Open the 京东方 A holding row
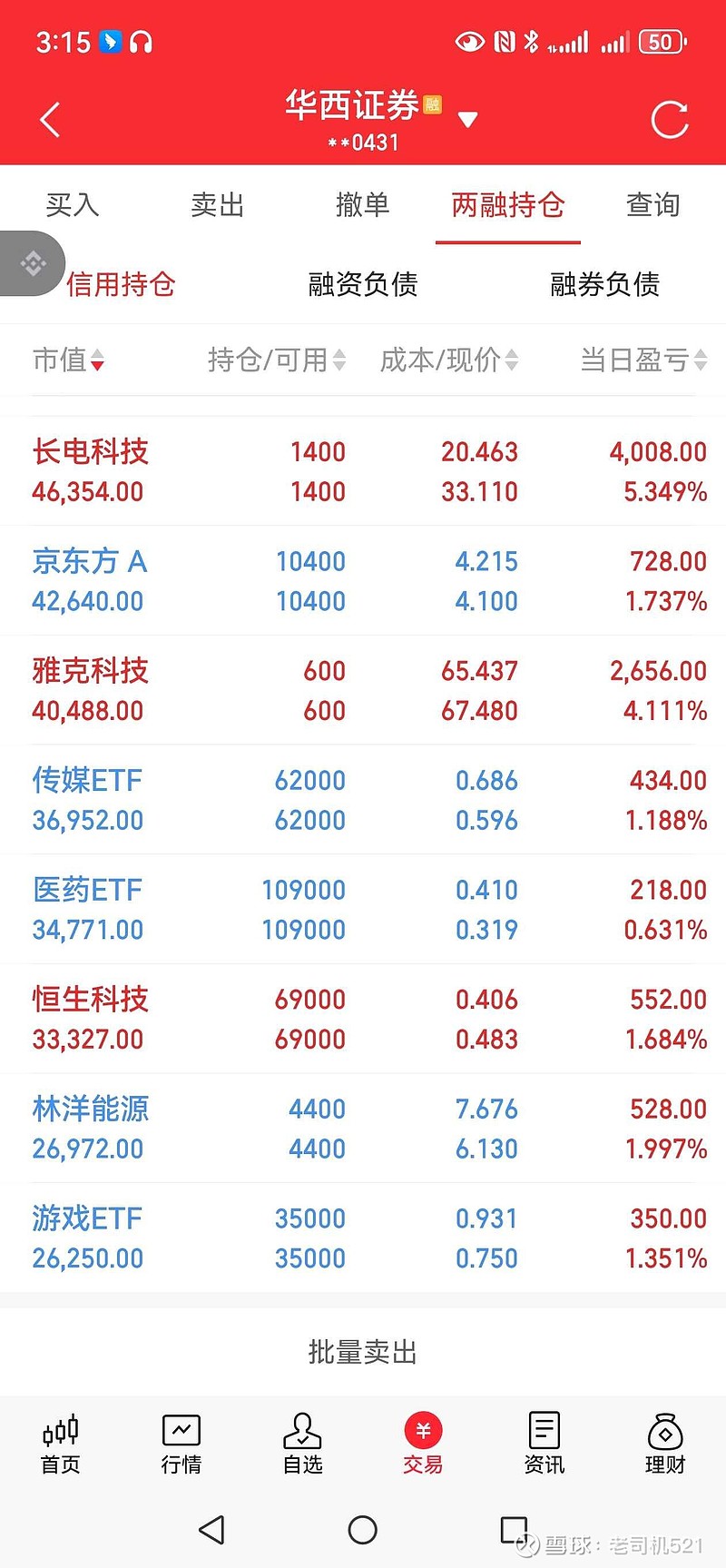726x1568 pixels. click(363, 581)
